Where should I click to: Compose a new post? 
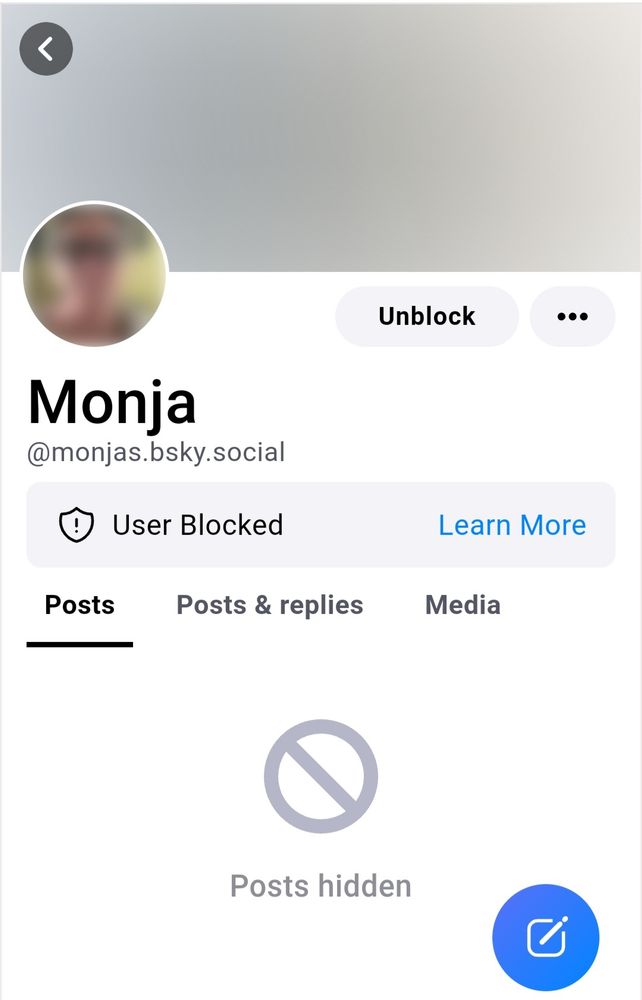(546, 937)
